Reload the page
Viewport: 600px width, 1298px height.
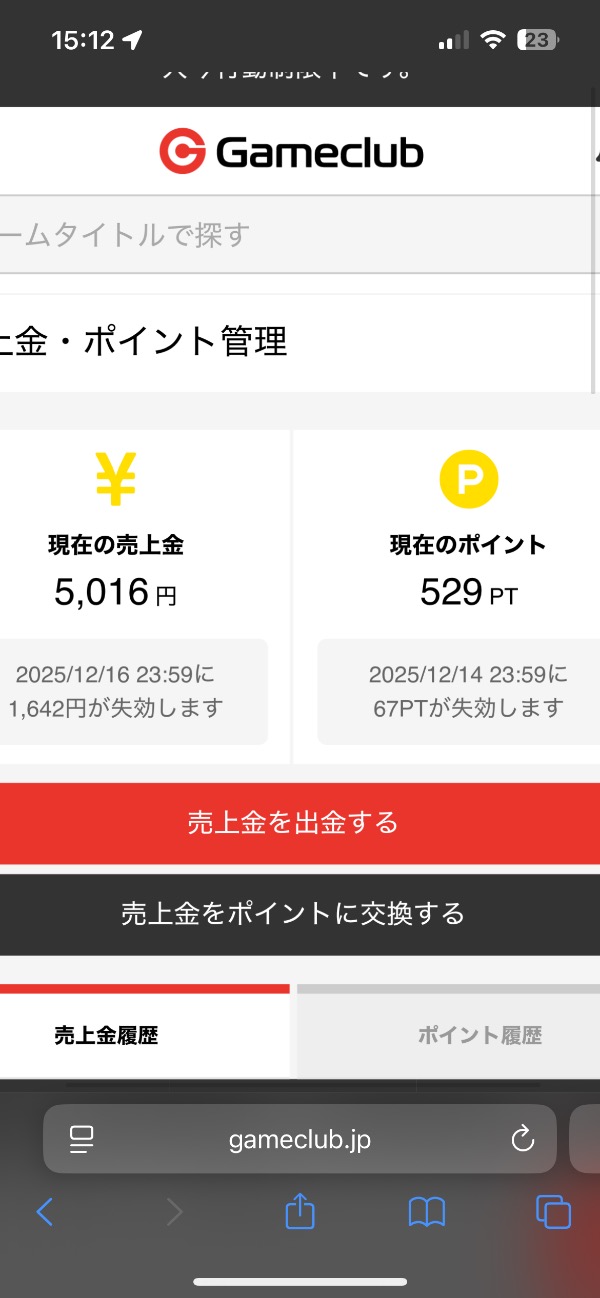pos(522,1139)
